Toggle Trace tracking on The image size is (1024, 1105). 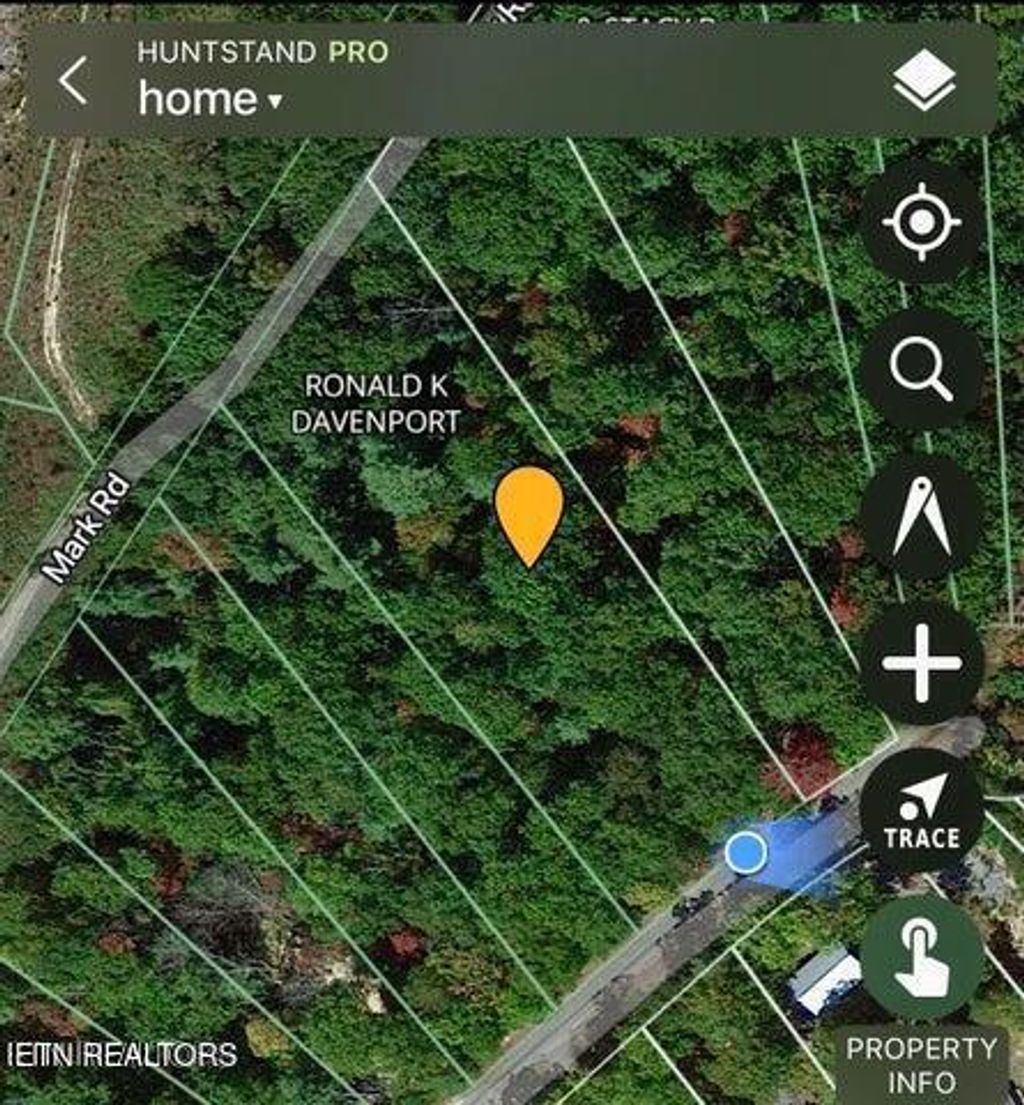921,805
